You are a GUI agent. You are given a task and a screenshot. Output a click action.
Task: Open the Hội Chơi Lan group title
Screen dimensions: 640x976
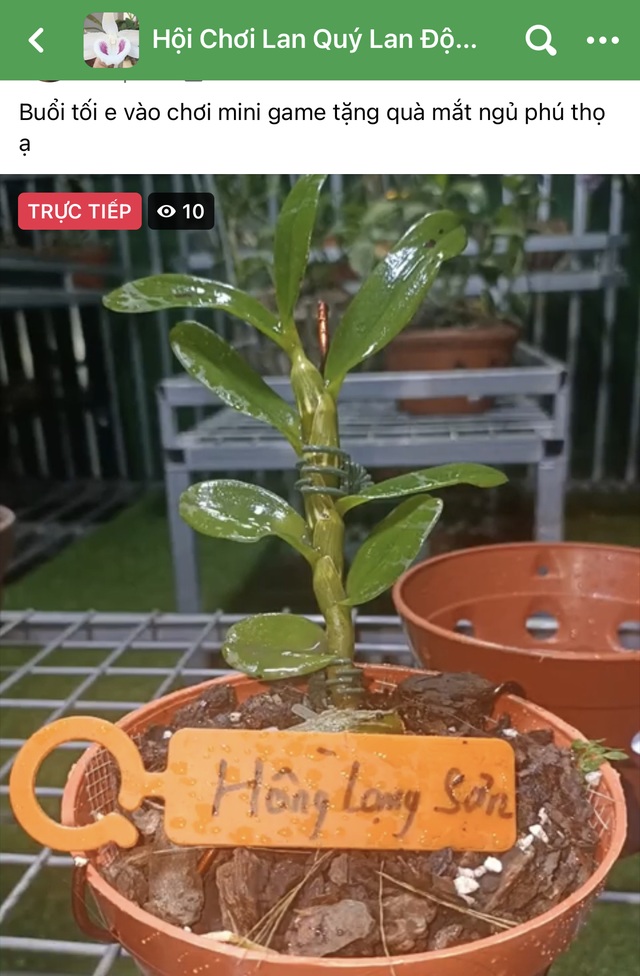[x=314, y=40]
